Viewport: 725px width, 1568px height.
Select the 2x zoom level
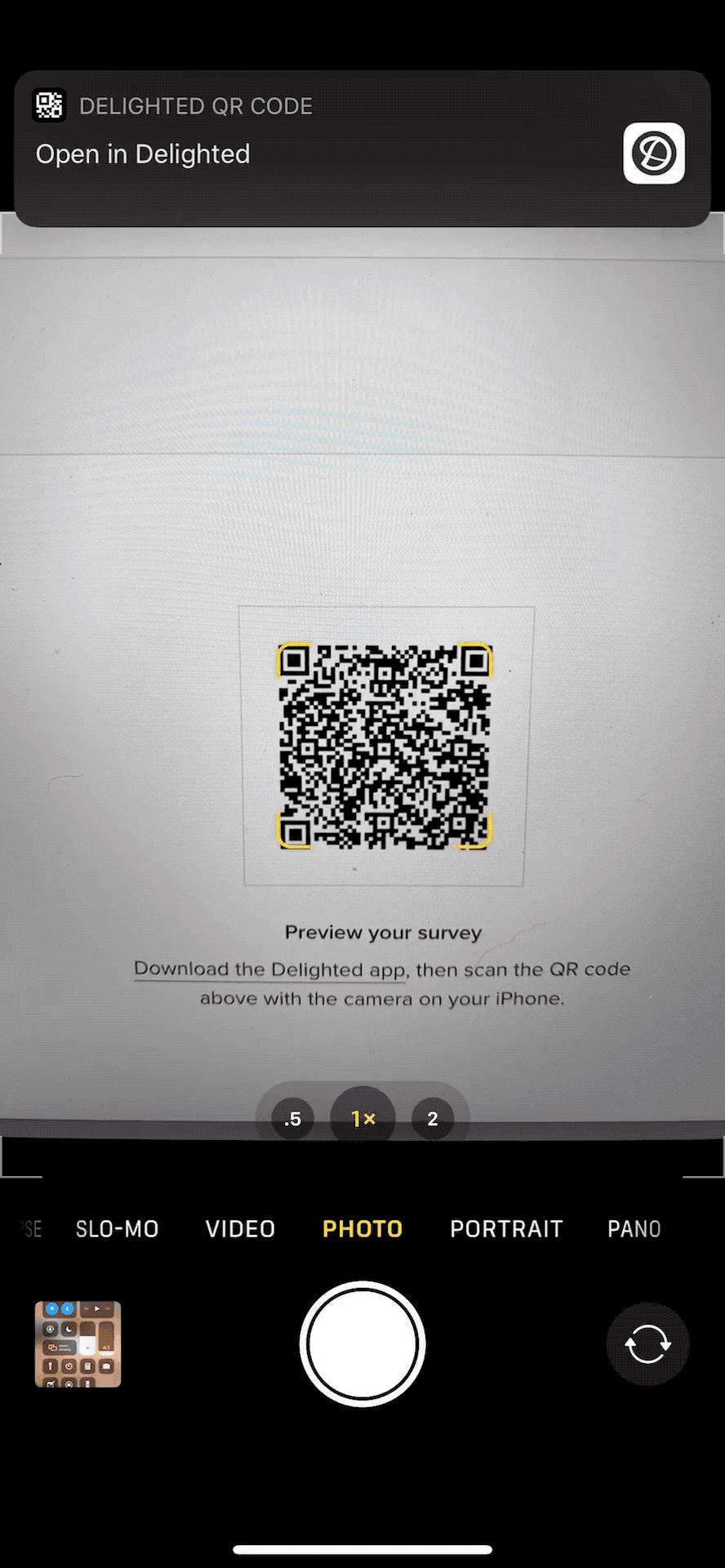tap(433, 1119)
